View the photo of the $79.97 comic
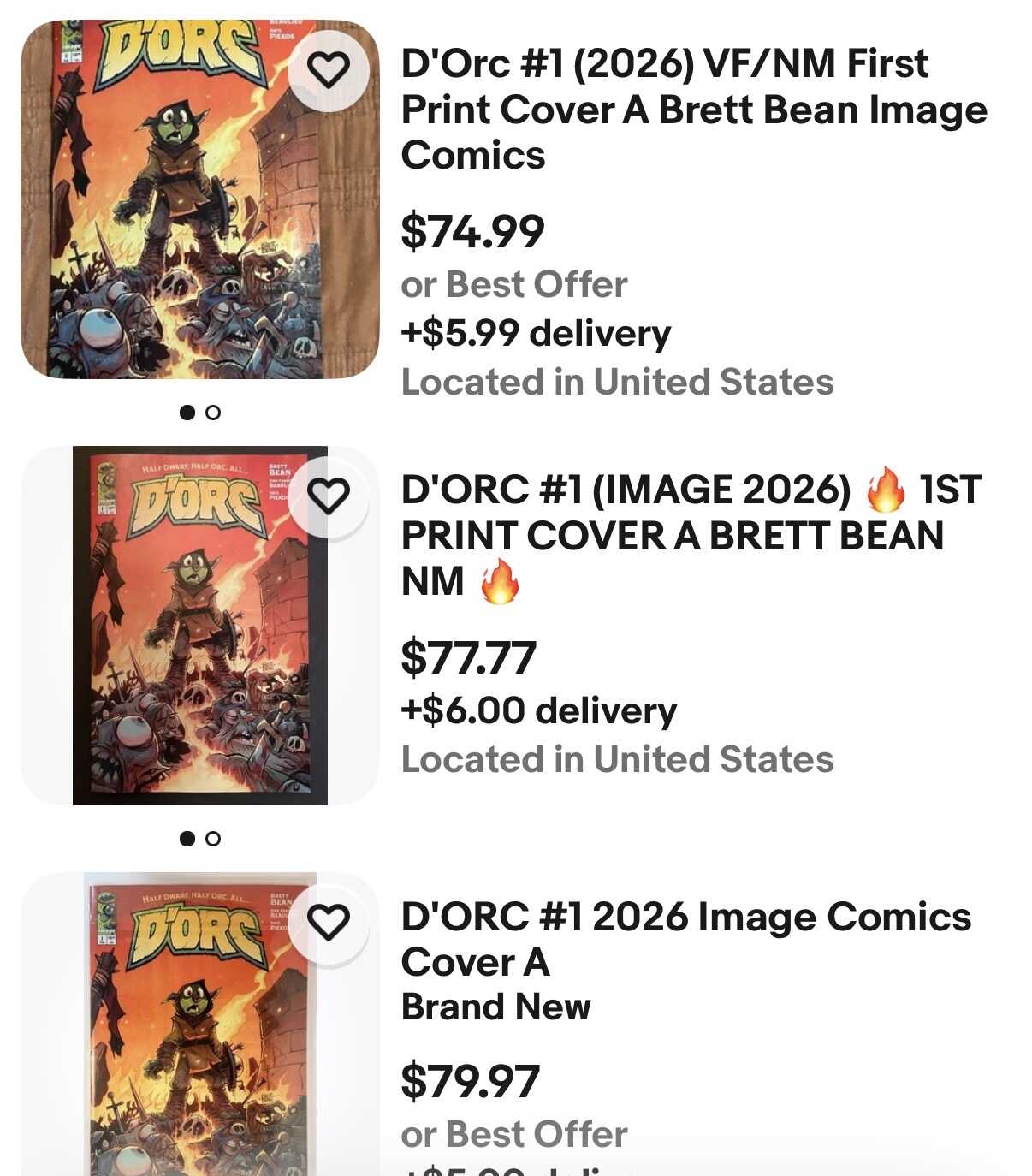Image resolution: width=1032 pixels, height=1176 pixels. 199,1044
